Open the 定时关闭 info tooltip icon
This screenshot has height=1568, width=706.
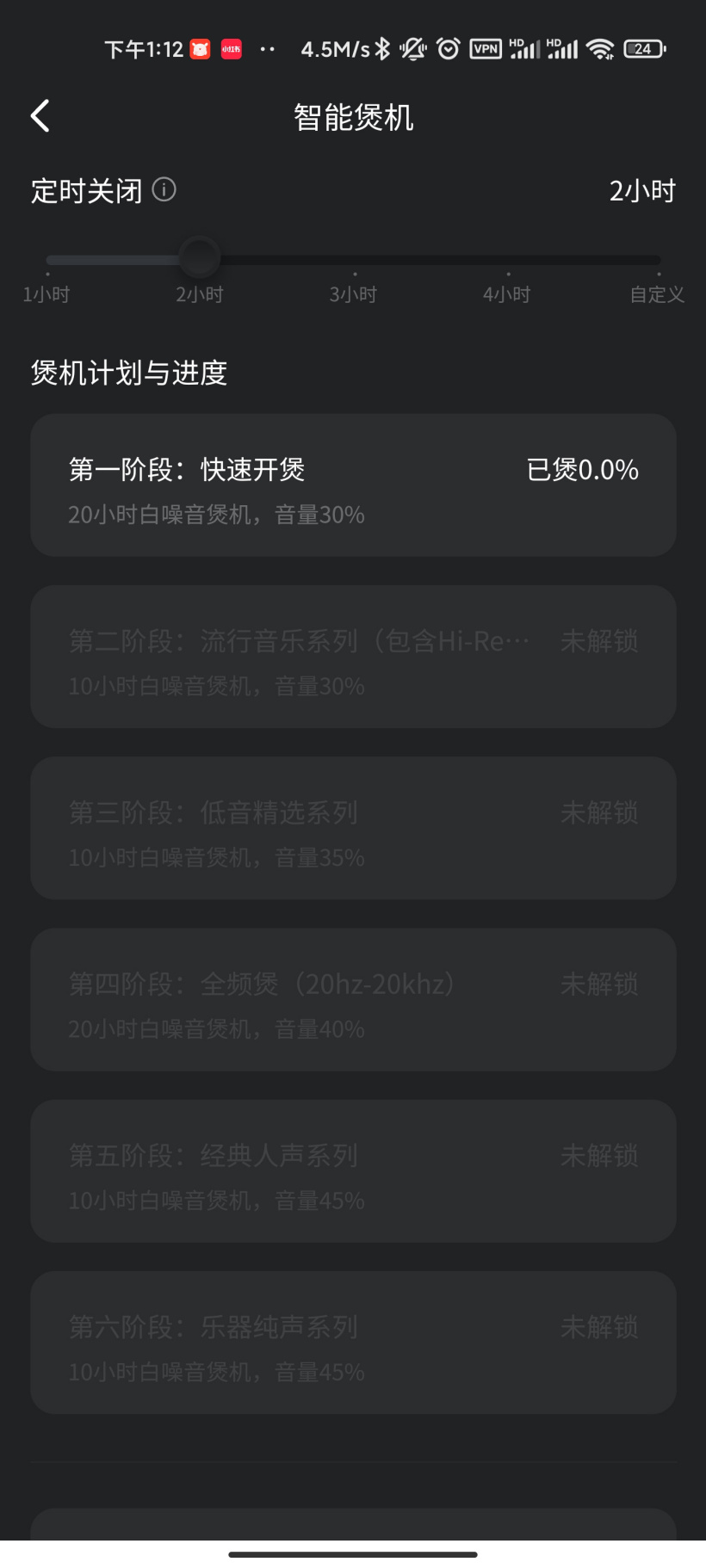tap(164, 189)
